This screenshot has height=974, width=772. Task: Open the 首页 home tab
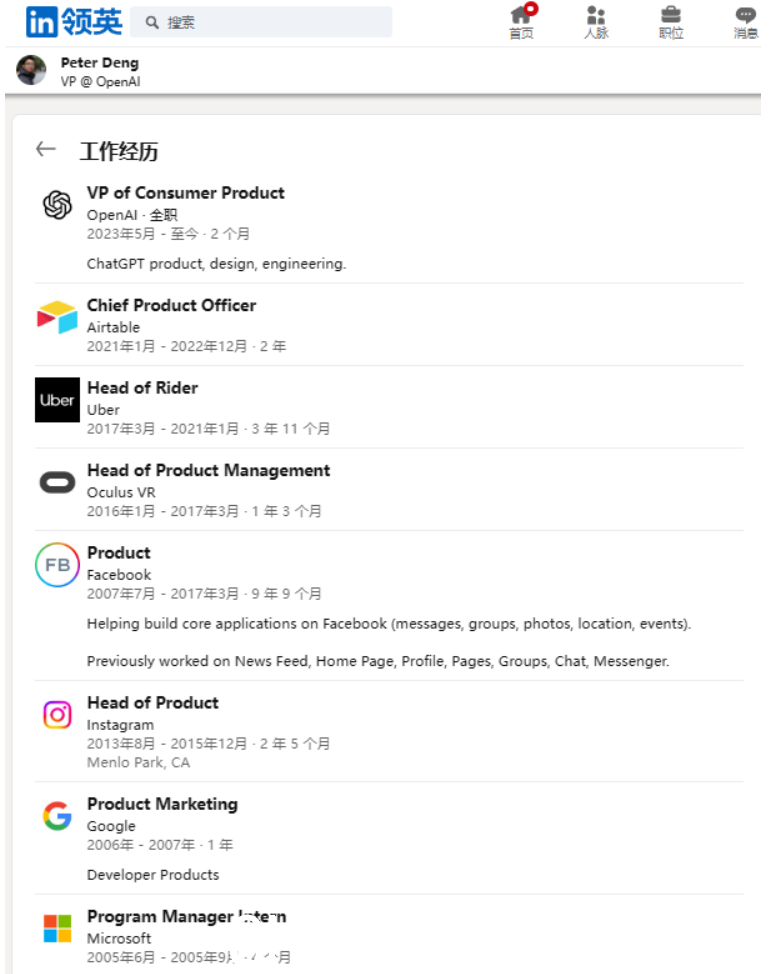[x=521, y=22]
